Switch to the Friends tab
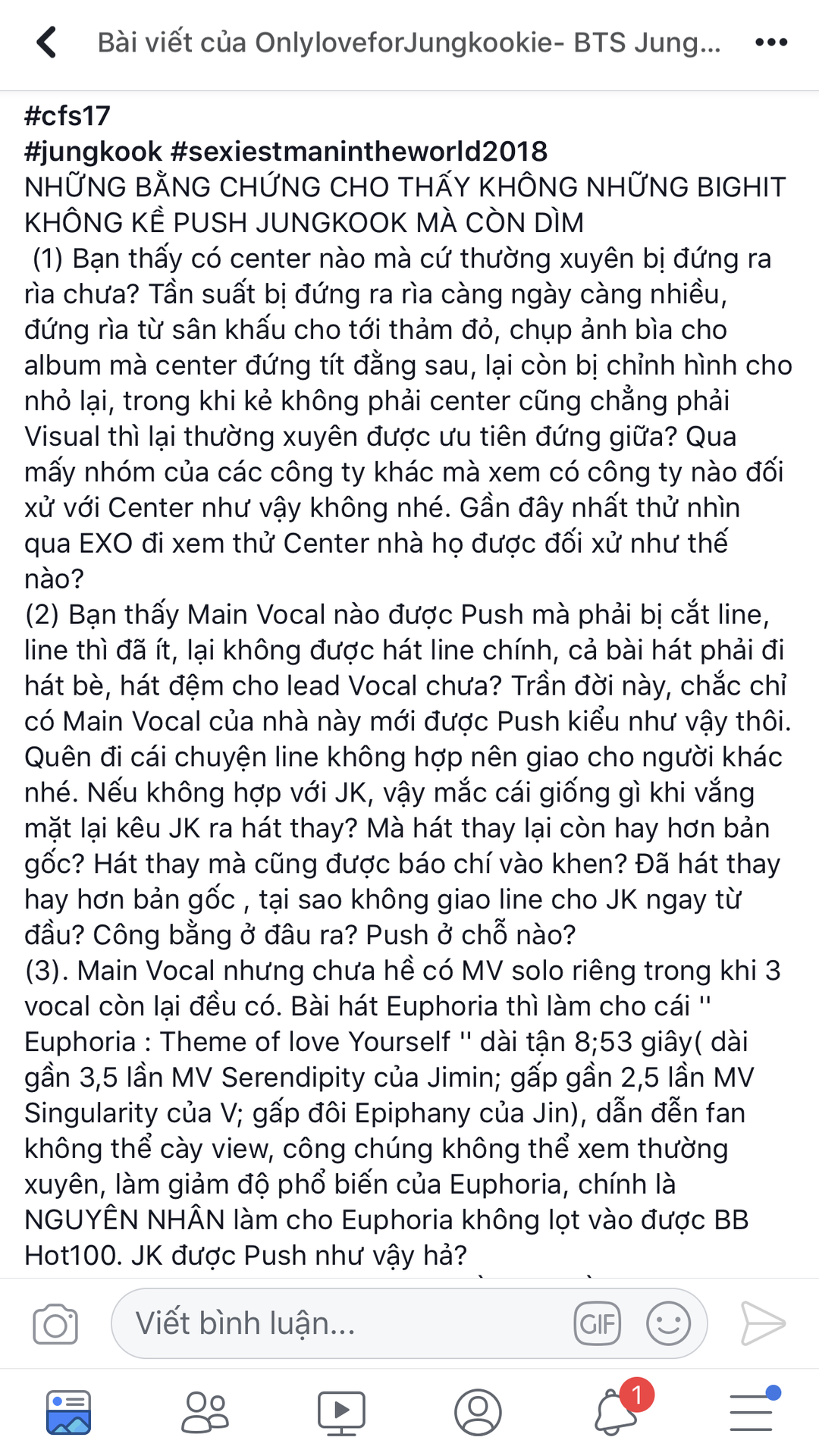Viewport: 819px width, 1456px height. 205,1412
